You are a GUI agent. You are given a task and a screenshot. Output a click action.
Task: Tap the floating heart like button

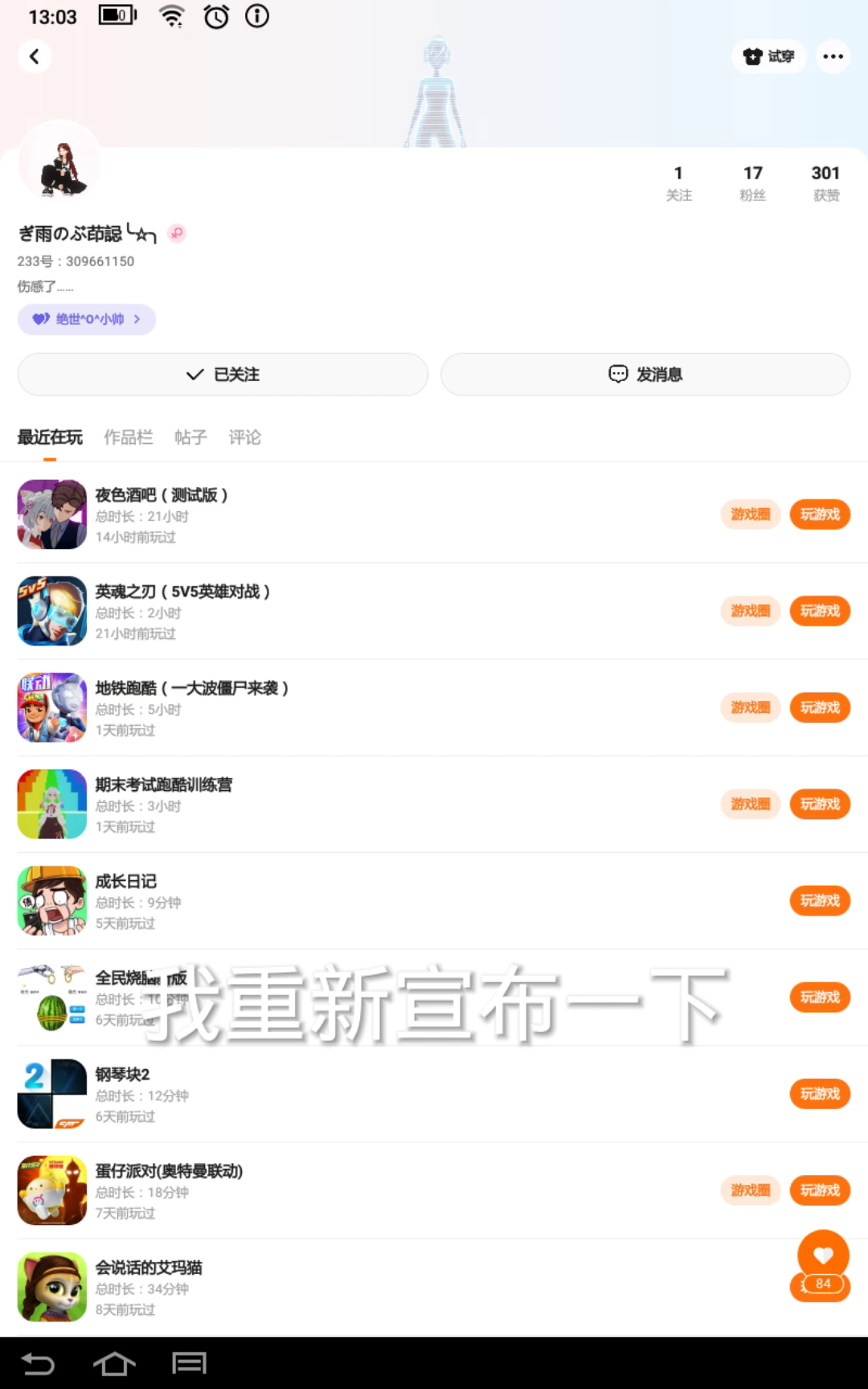pos(823,1255)
